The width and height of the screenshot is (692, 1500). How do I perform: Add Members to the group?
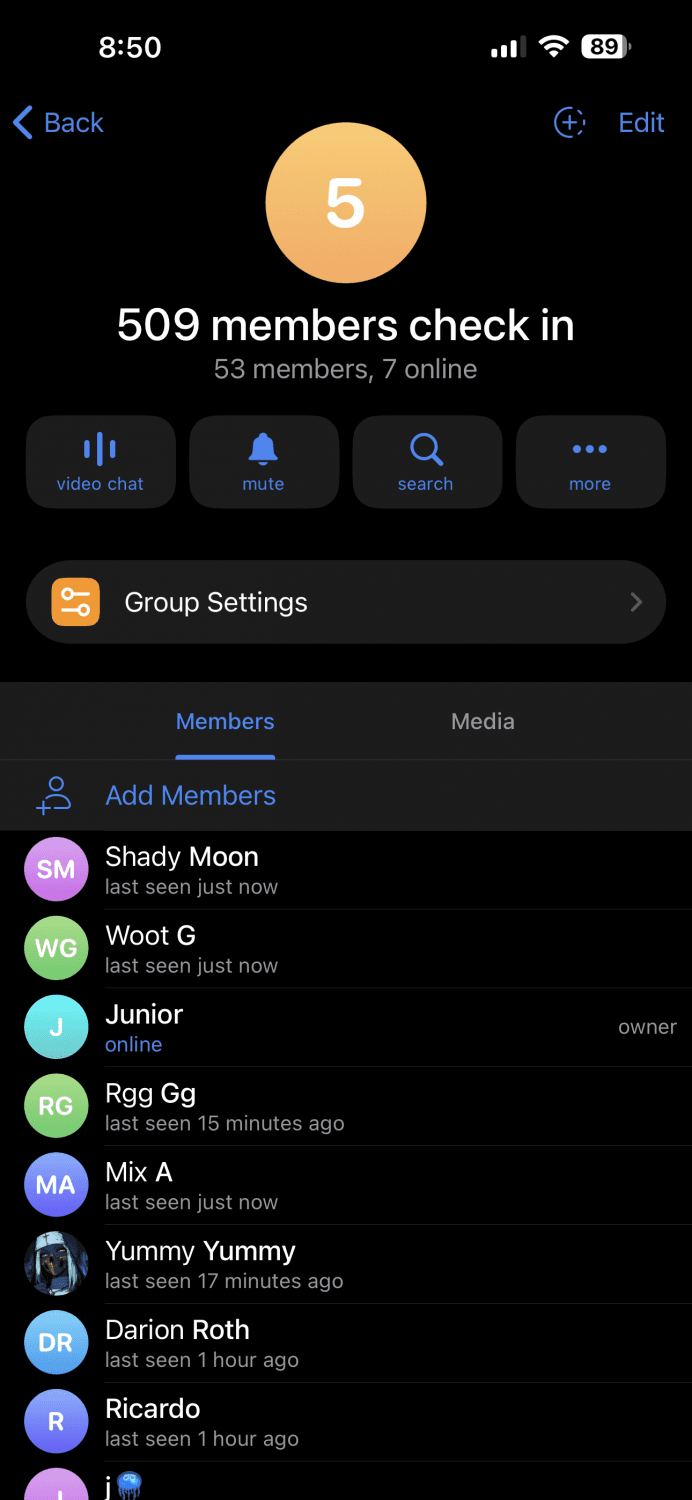190,796
